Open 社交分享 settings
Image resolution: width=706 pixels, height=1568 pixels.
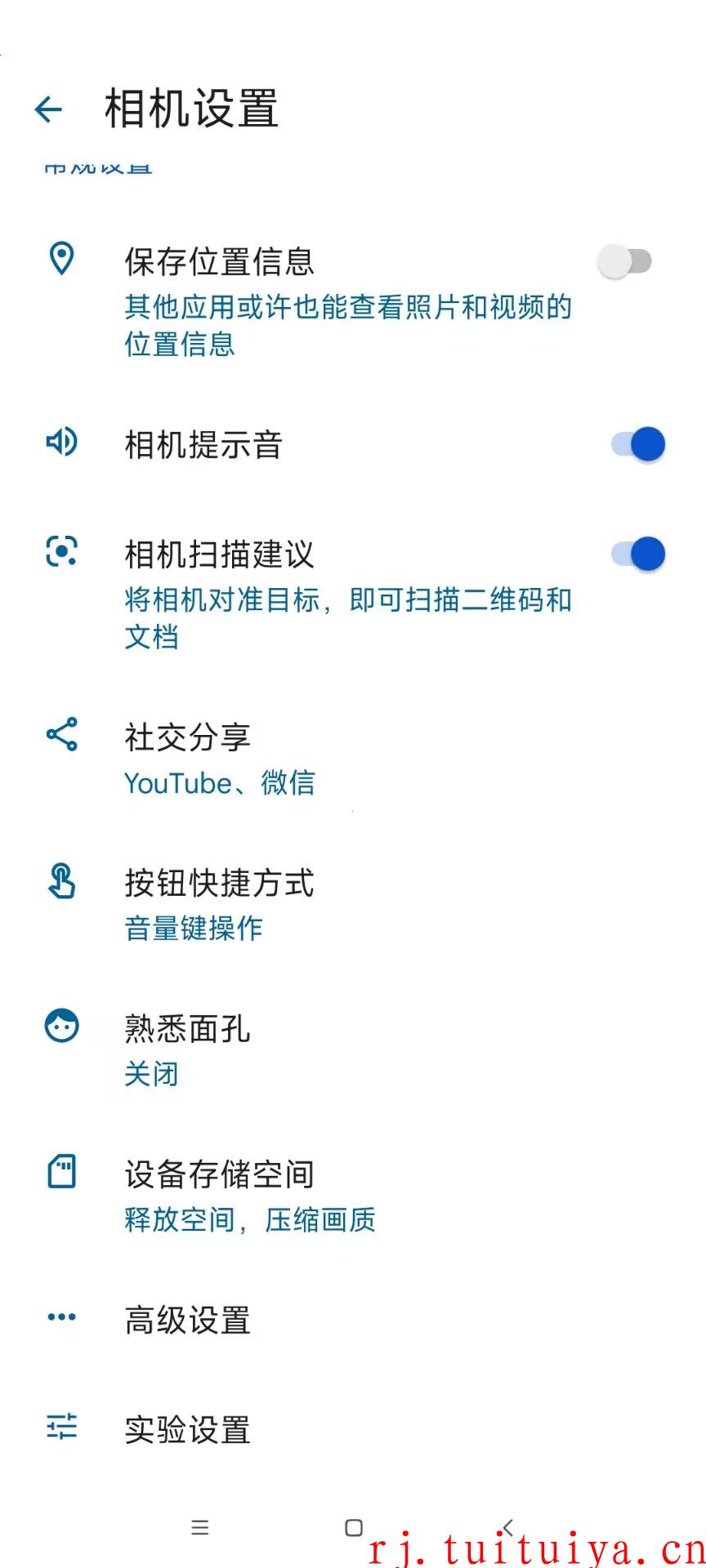pos(353,759)
